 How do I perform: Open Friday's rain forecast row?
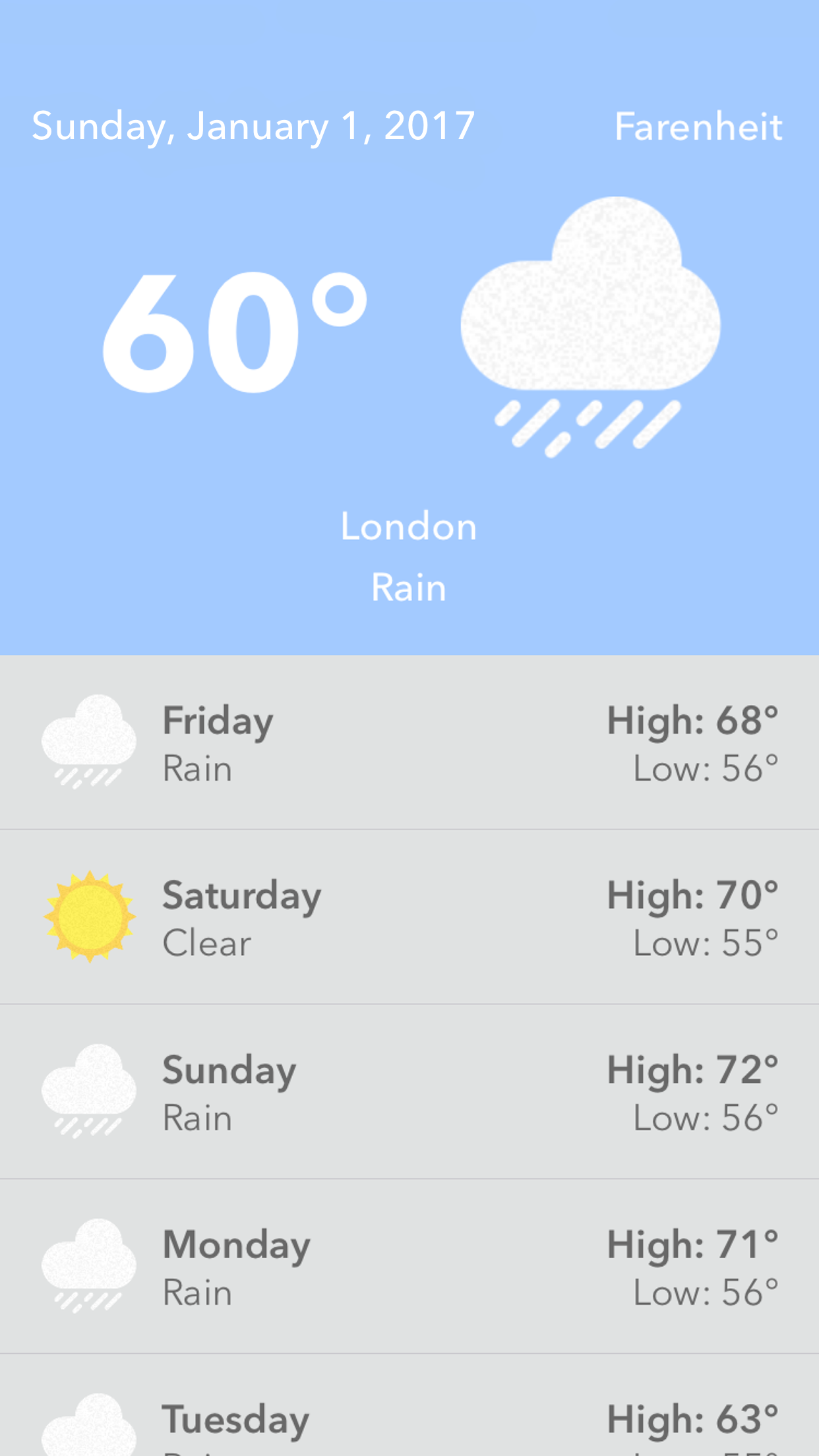pos(409,743)
